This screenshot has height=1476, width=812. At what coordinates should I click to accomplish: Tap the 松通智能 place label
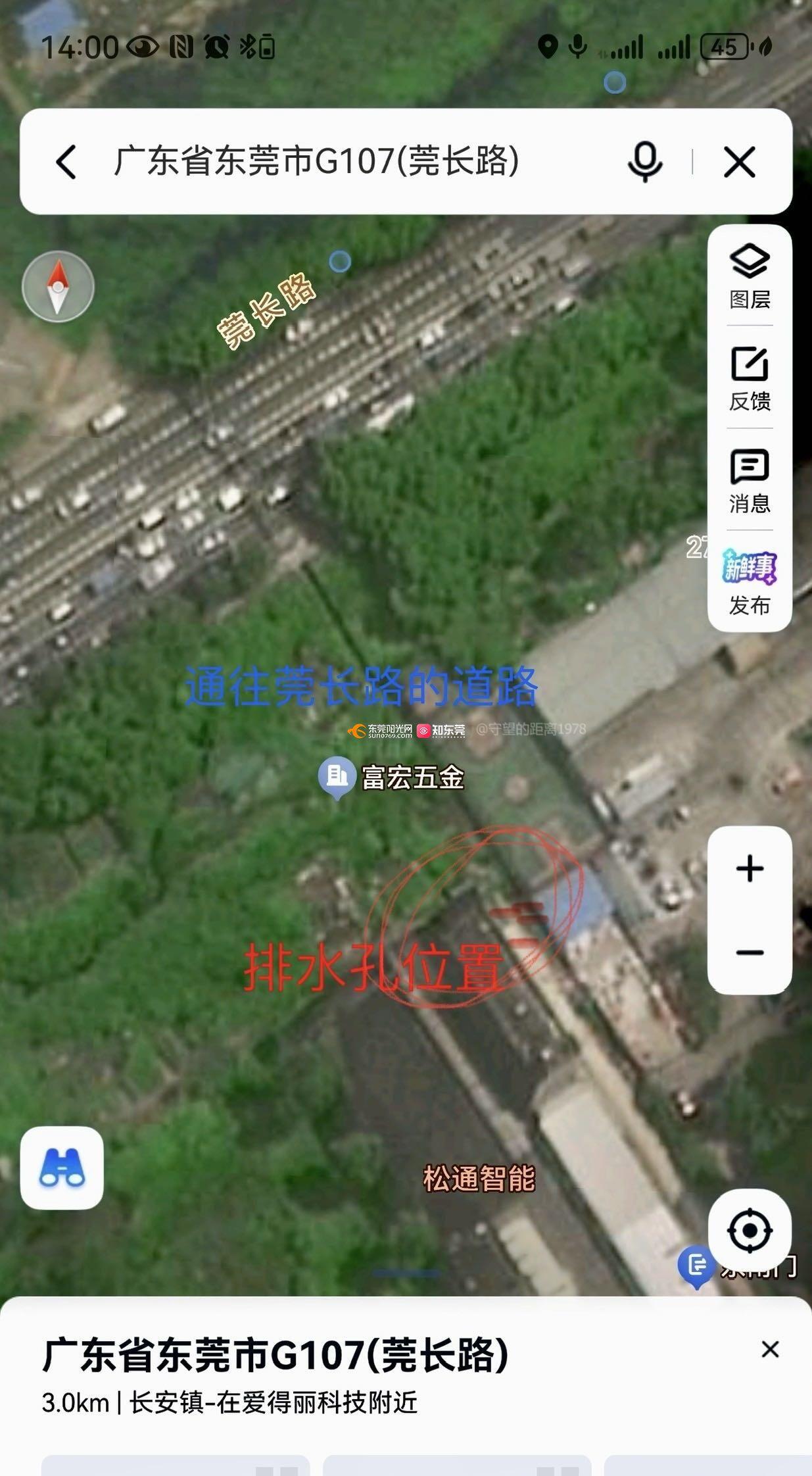pyautogui.click(x=479, y=1178)
